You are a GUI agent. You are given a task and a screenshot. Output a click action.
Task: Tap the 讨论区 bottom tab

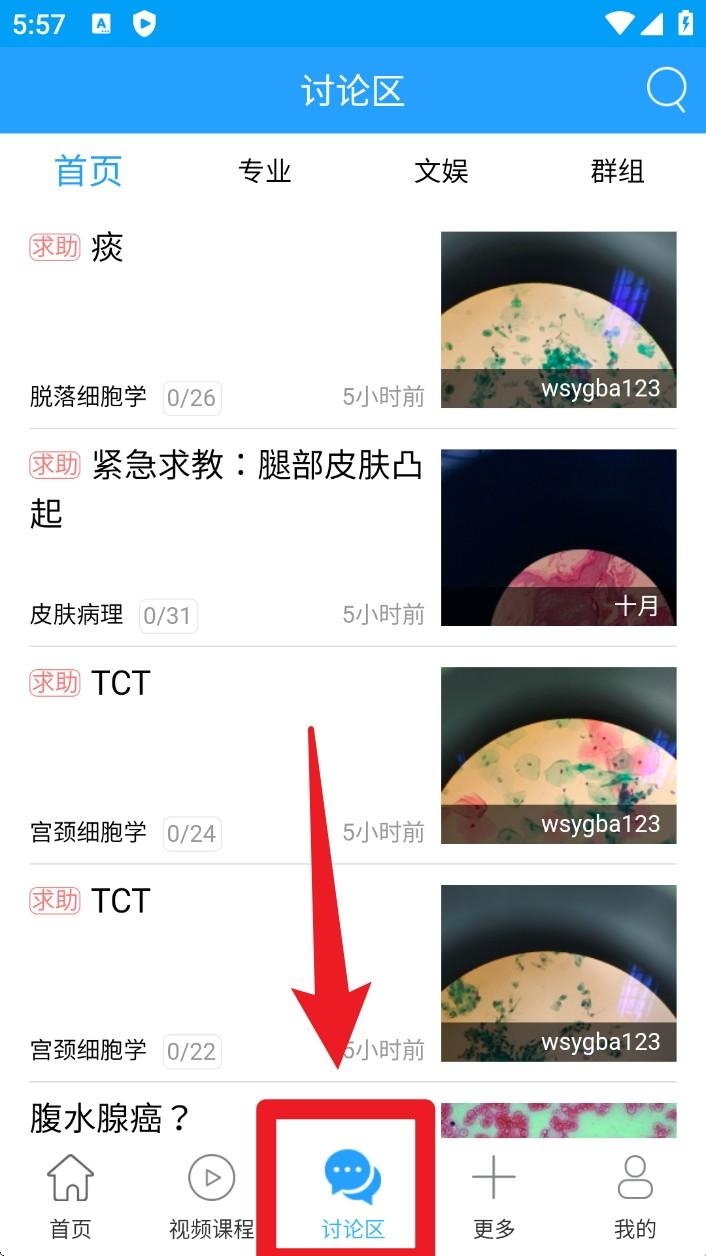tap(352, 1196)
